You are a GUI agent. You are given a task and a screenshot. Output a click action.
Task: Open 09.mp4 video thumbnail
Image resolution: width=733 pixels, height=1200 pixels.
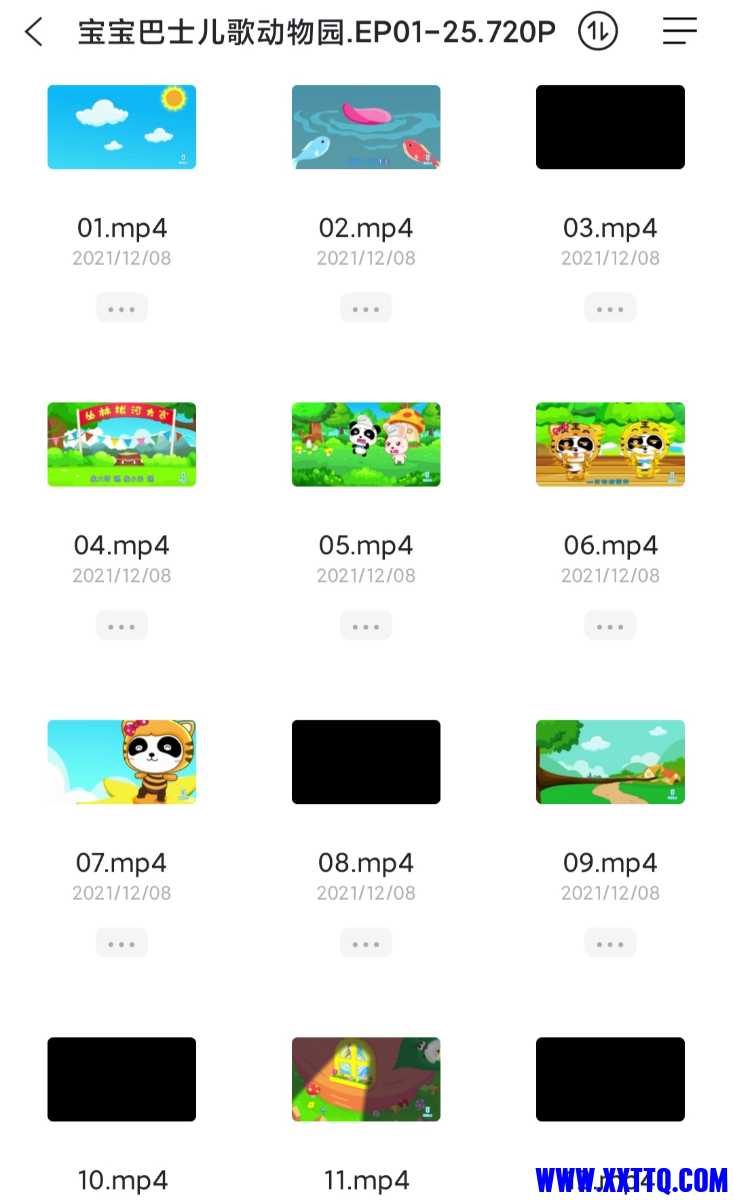[x=610, y=762]
